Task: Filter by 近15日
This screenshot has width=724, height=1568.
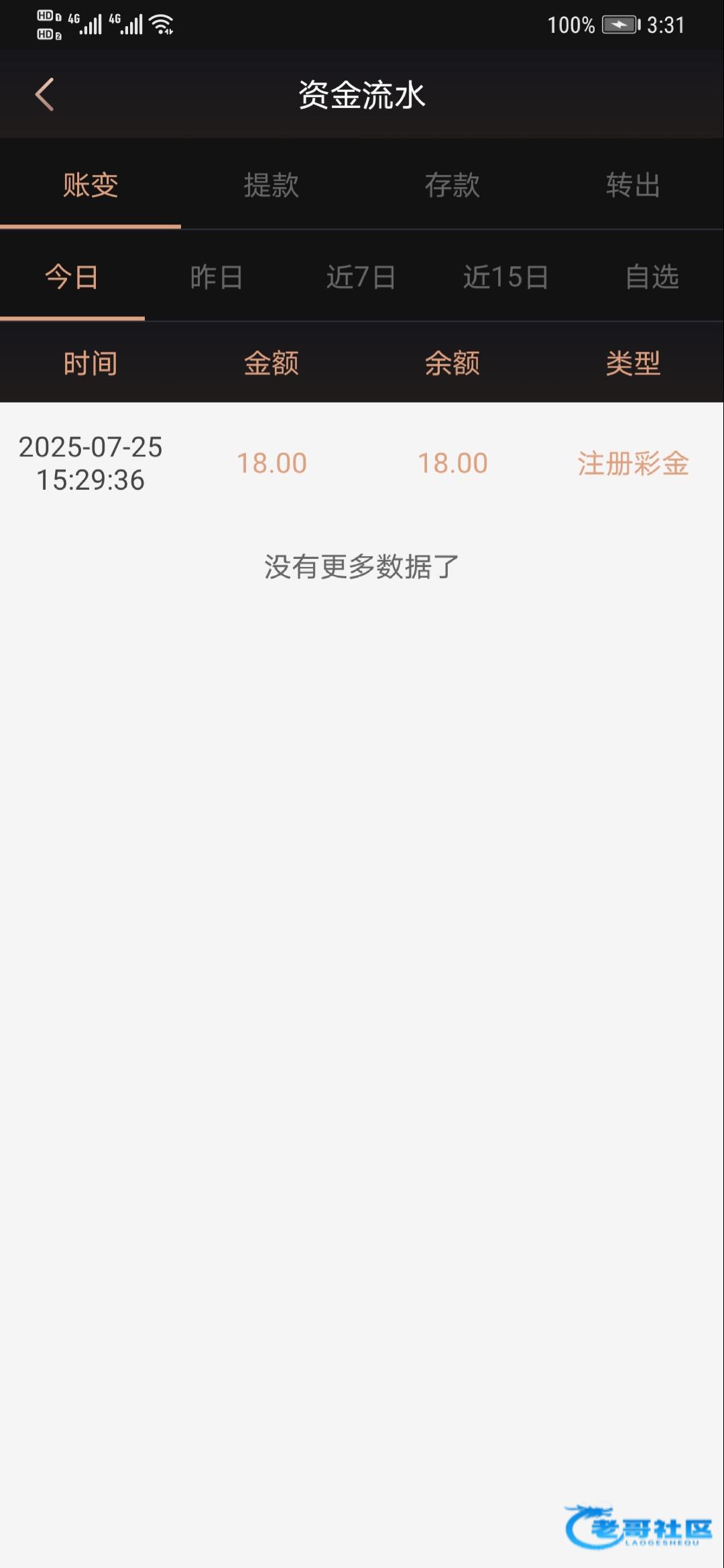Action: click(507, 277)
